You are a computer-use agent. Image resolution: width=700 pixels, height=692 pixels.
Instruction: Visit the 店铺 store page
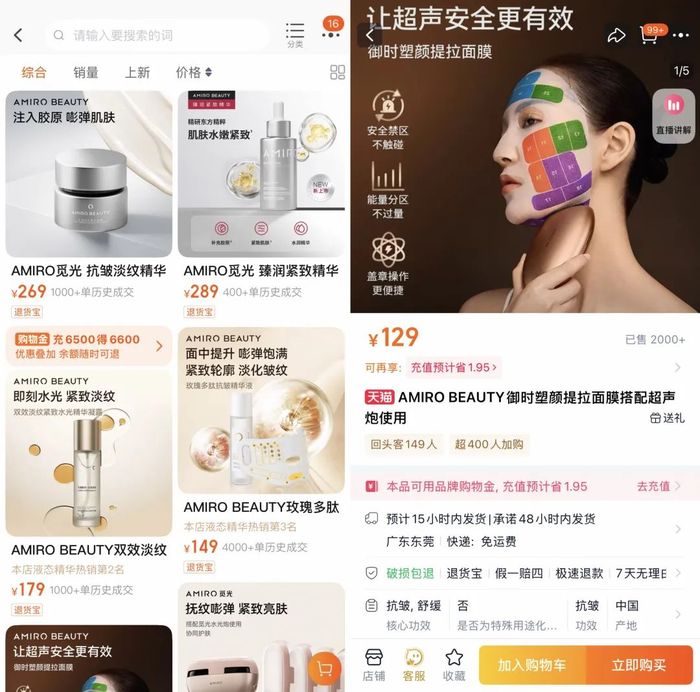pos(374,663)
